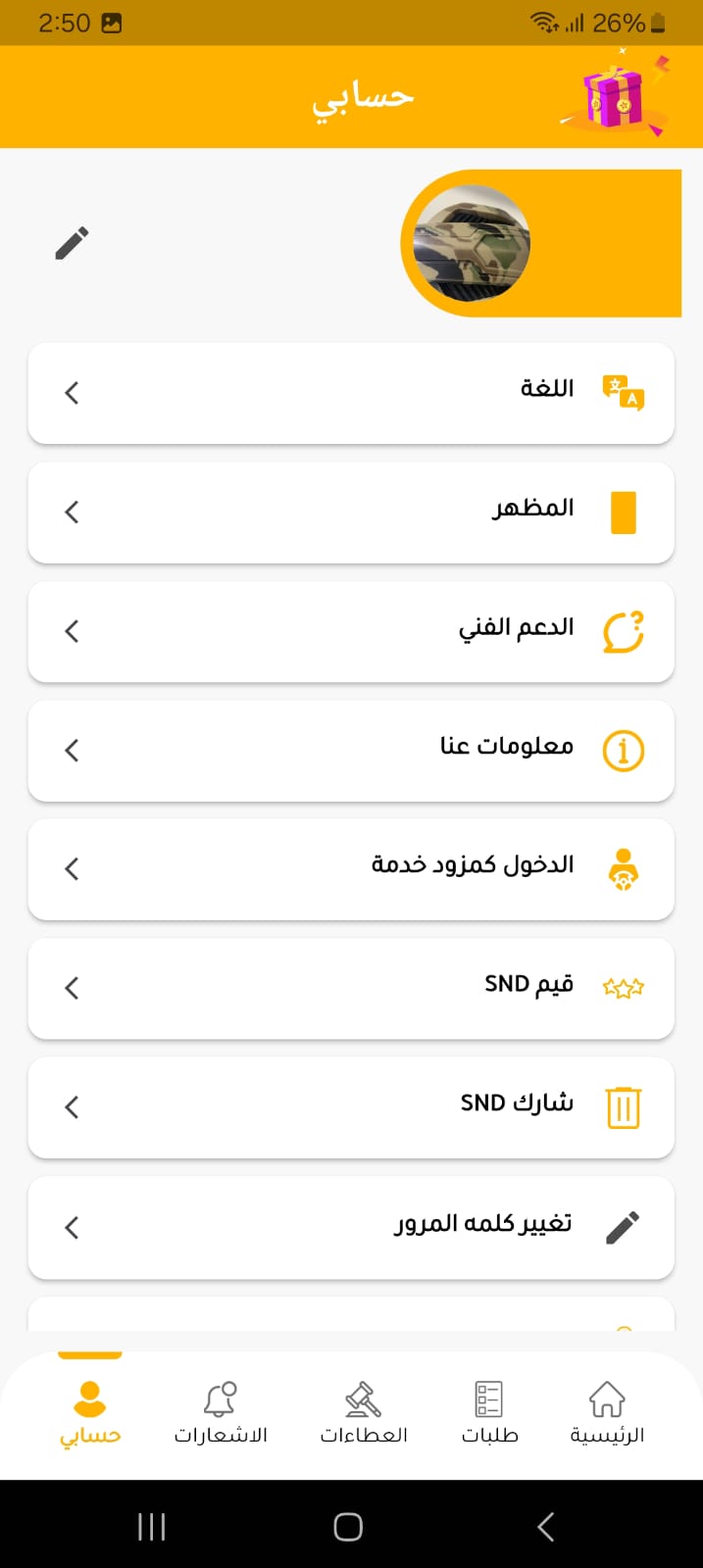Open the الاشعارات notifications tab
Image resolution: width=703 pixels, height=1568 pixels.
coord(221,1411)
